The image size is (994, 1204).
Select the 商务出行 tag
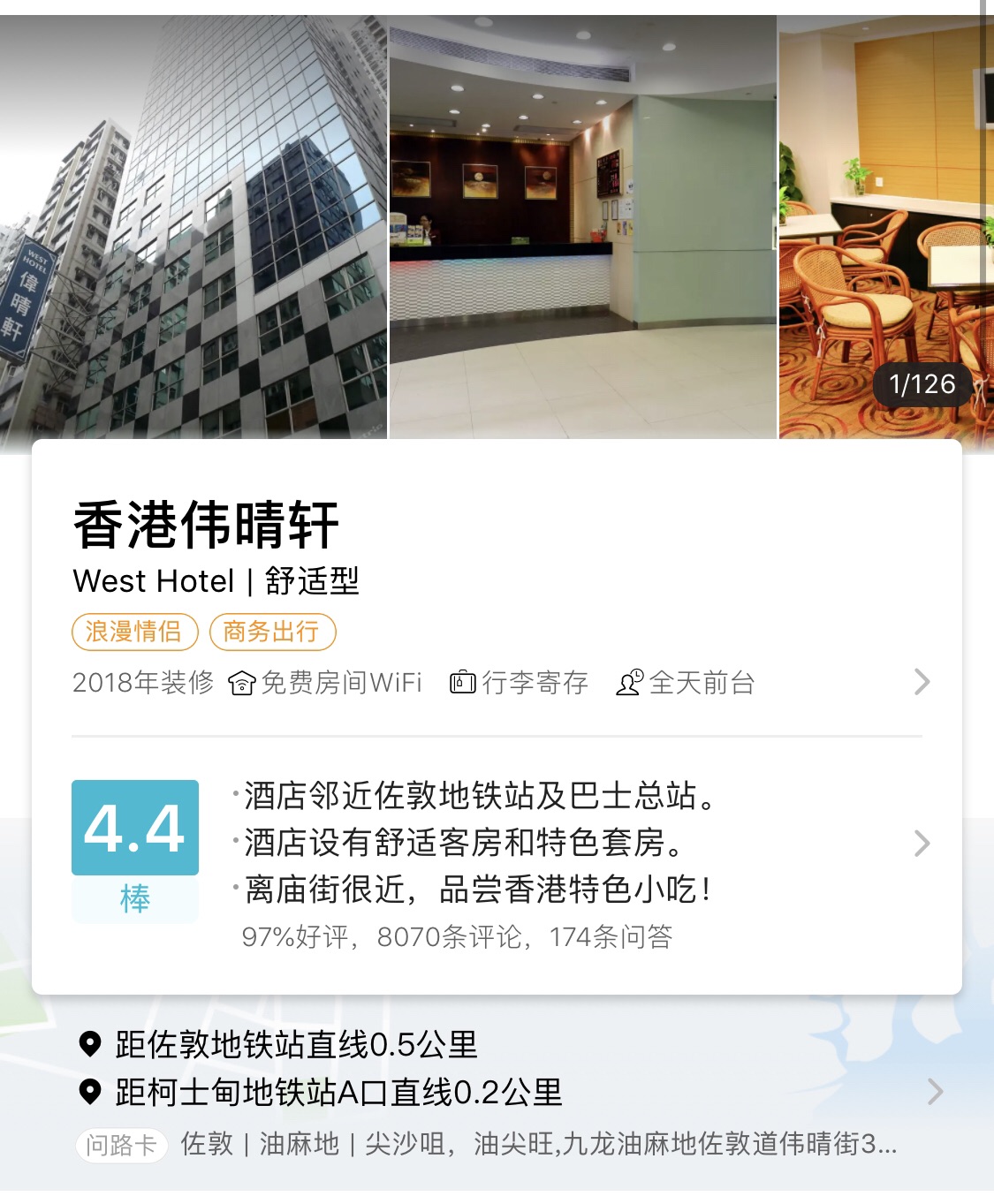pyautogui.click(x=272, y=632)
